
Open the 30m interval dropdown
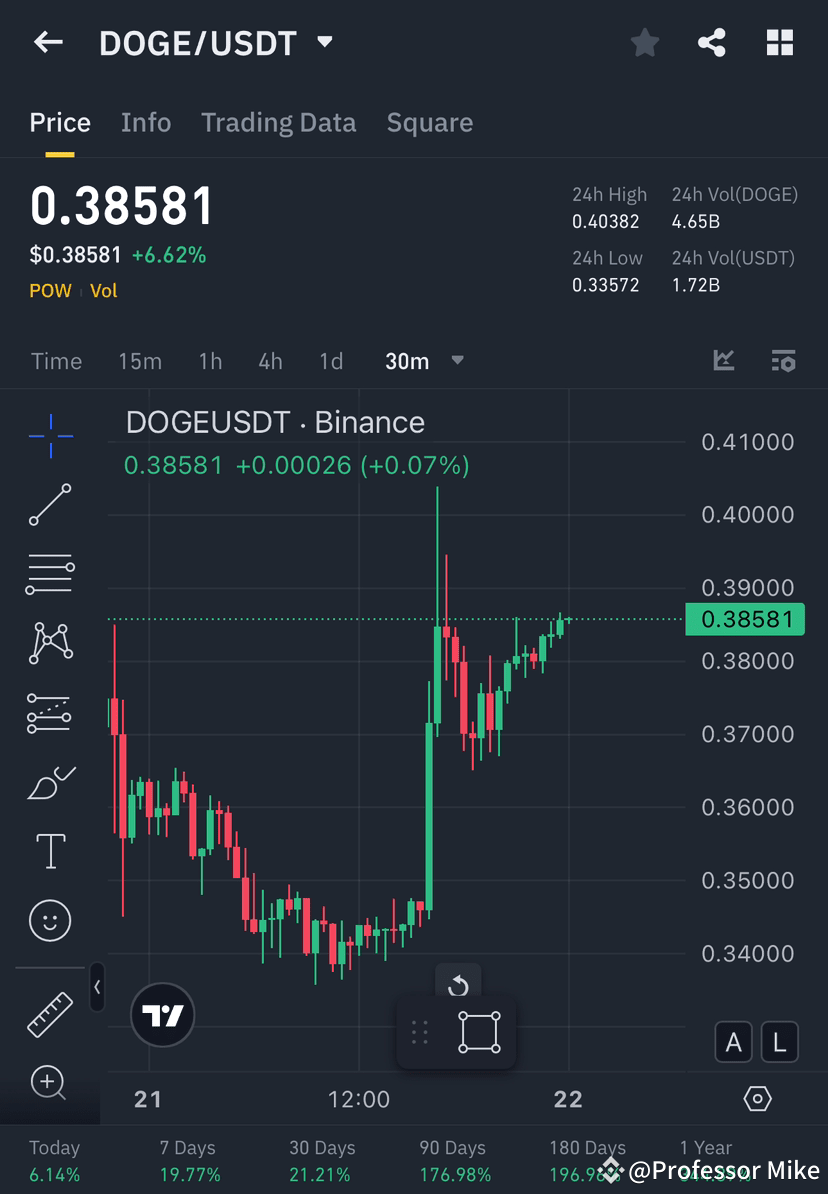(424, 361)
